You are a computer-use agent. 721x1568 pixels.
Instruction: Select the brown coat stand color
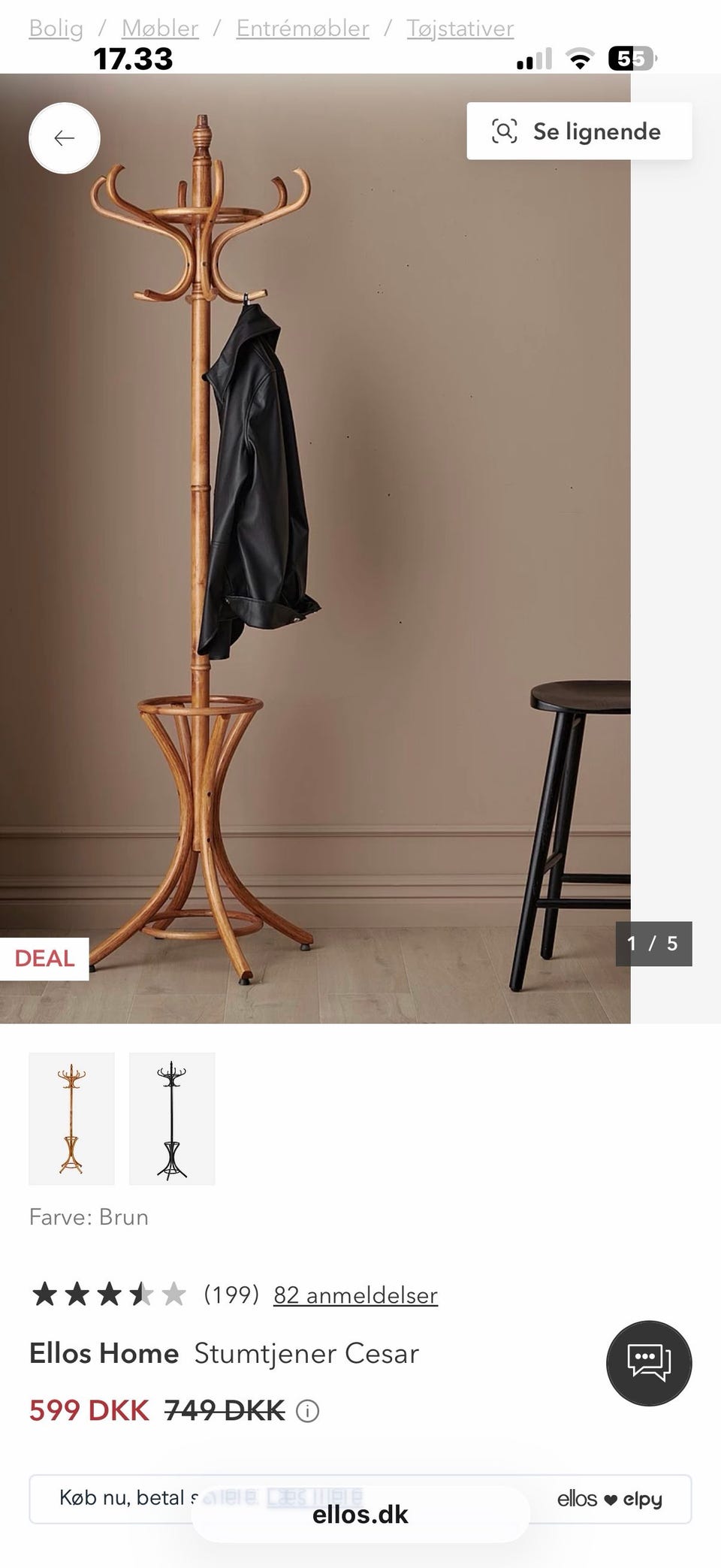coord(72,1119)
